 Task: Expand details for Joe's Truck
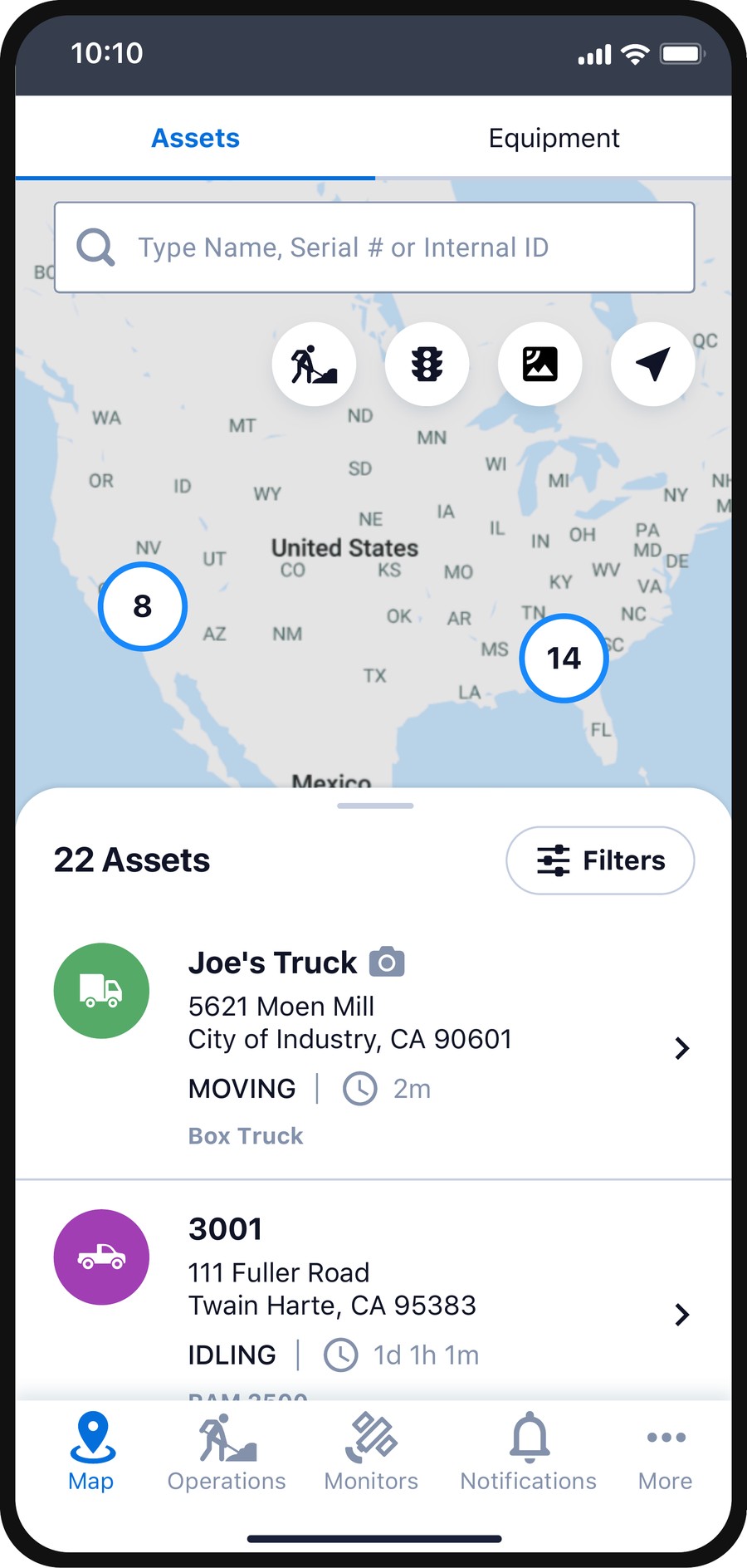click(x=682, y=1048)
